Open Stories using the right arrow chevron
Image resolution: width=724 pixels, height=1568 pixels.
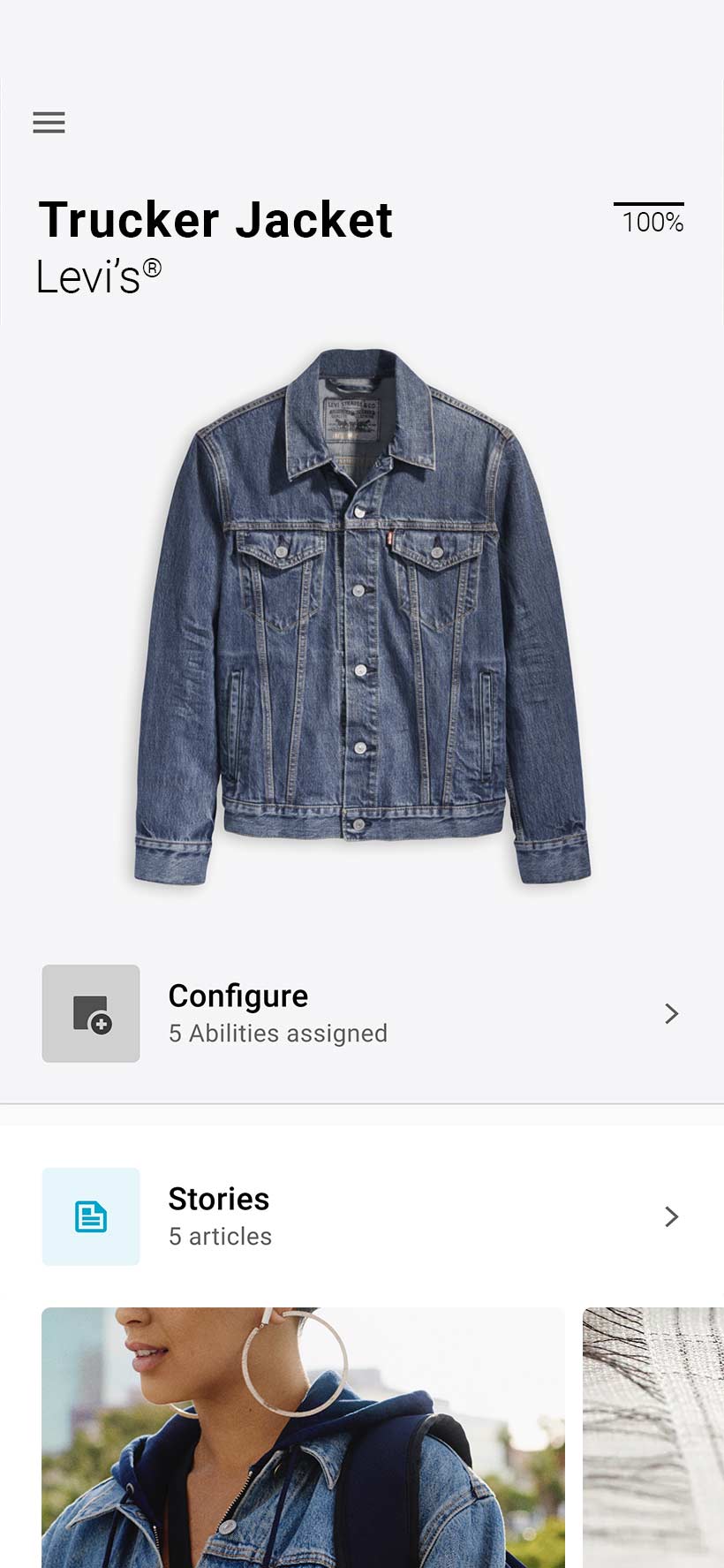point(671,1216)
